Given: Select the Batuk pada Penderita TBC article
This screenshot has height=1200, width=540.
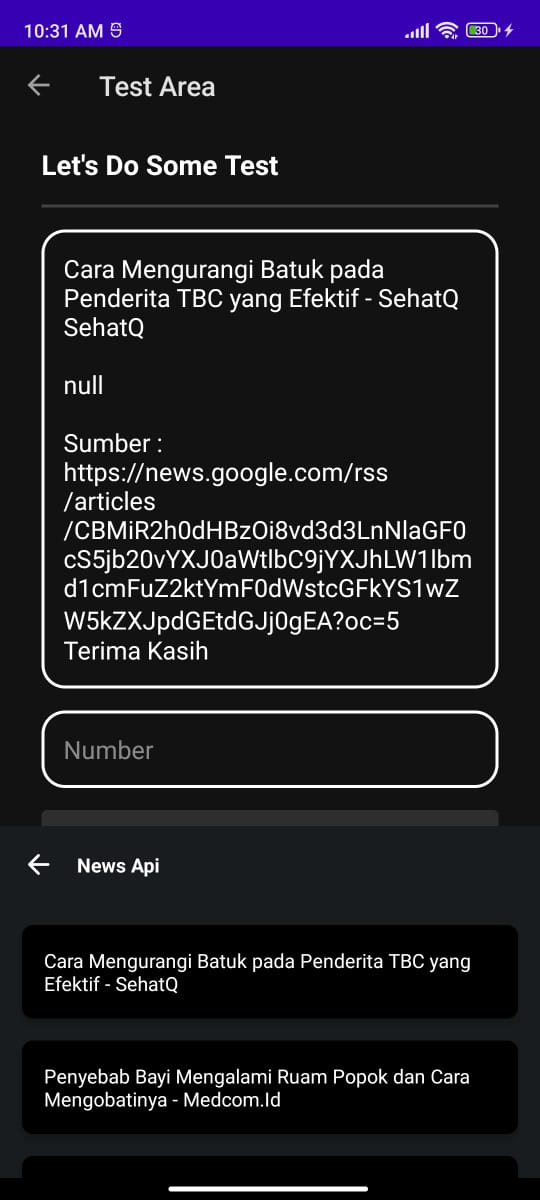Looking at the screenshot, I should pyautogui.click(x=270, y=972).
